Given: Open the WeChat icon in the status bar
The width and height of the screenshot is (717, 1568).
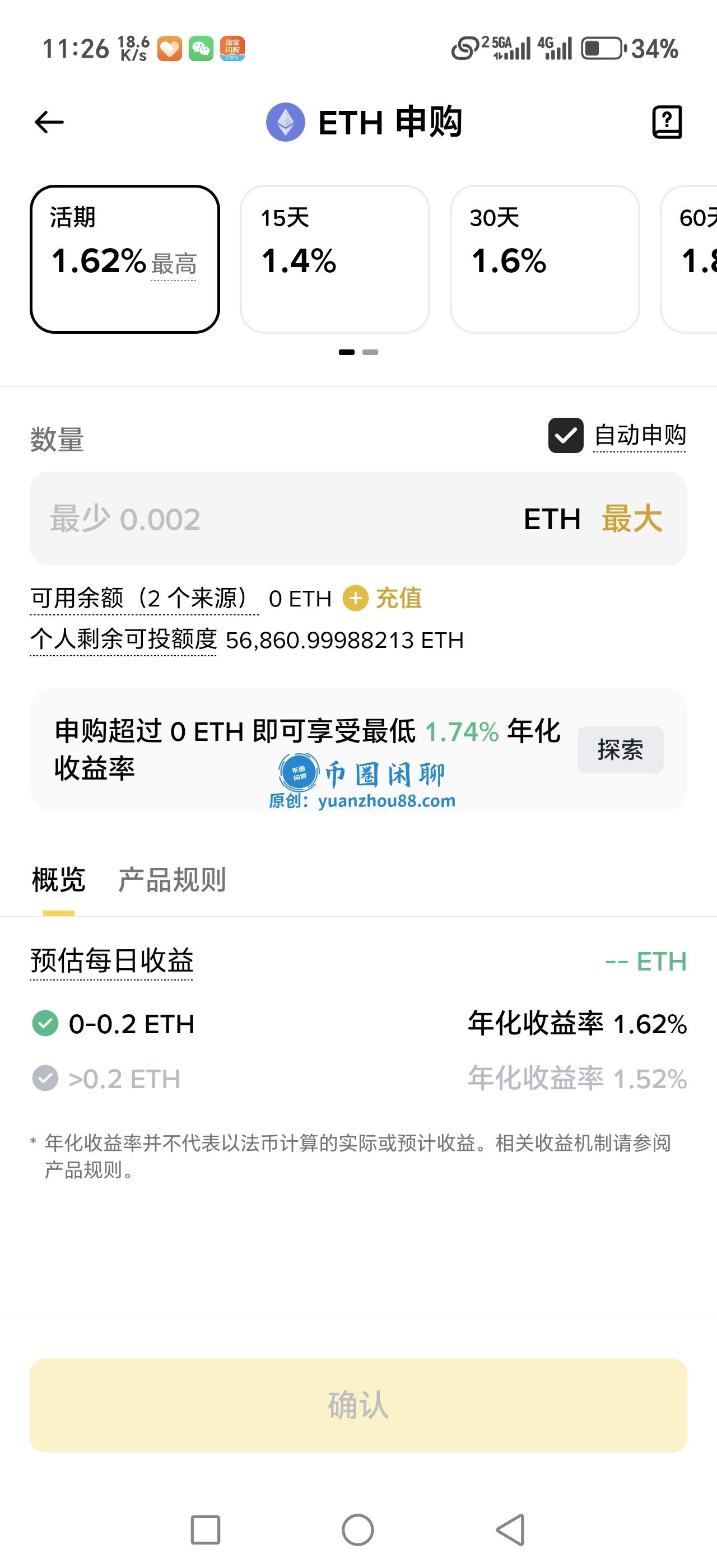Looking at the screenshot, I should (x=200, y=49).
